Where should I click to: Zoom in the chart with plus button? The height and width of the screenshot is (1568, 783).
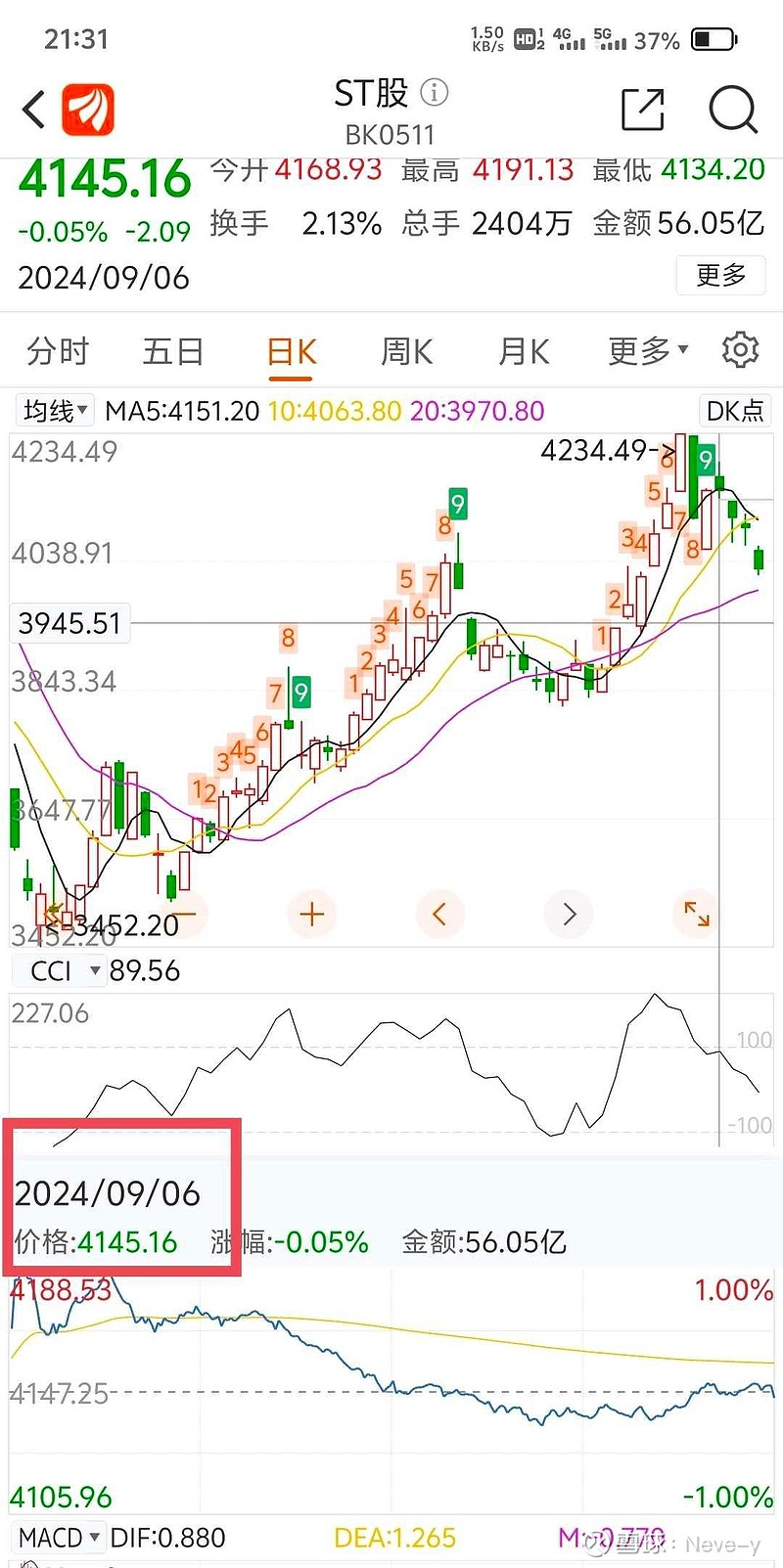point(312,915)
